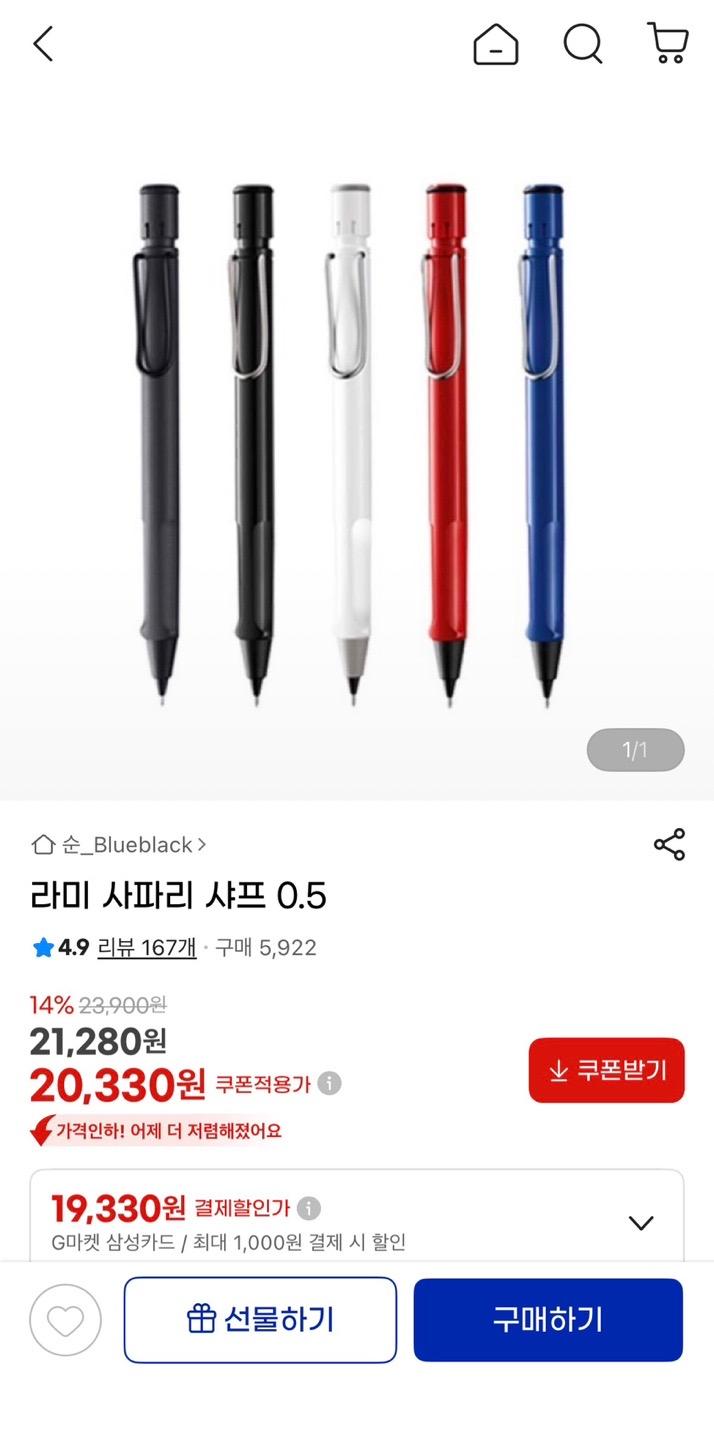Screen dimensions: 714x1440
Task: Tap the 쿠폰받기 coupon button
Action: (606, 1070)
